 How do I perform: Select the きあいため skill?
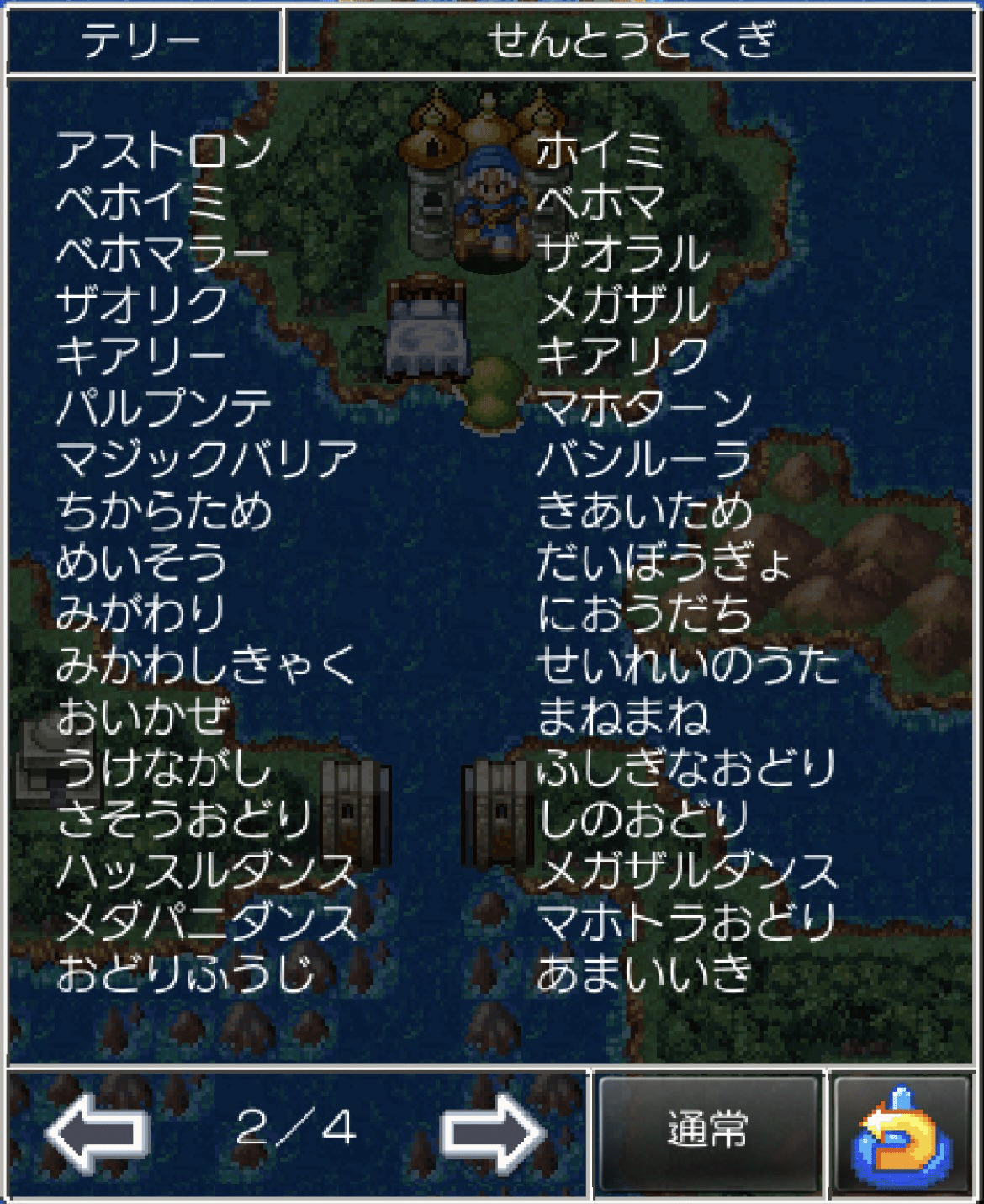[x=644, y=512]
